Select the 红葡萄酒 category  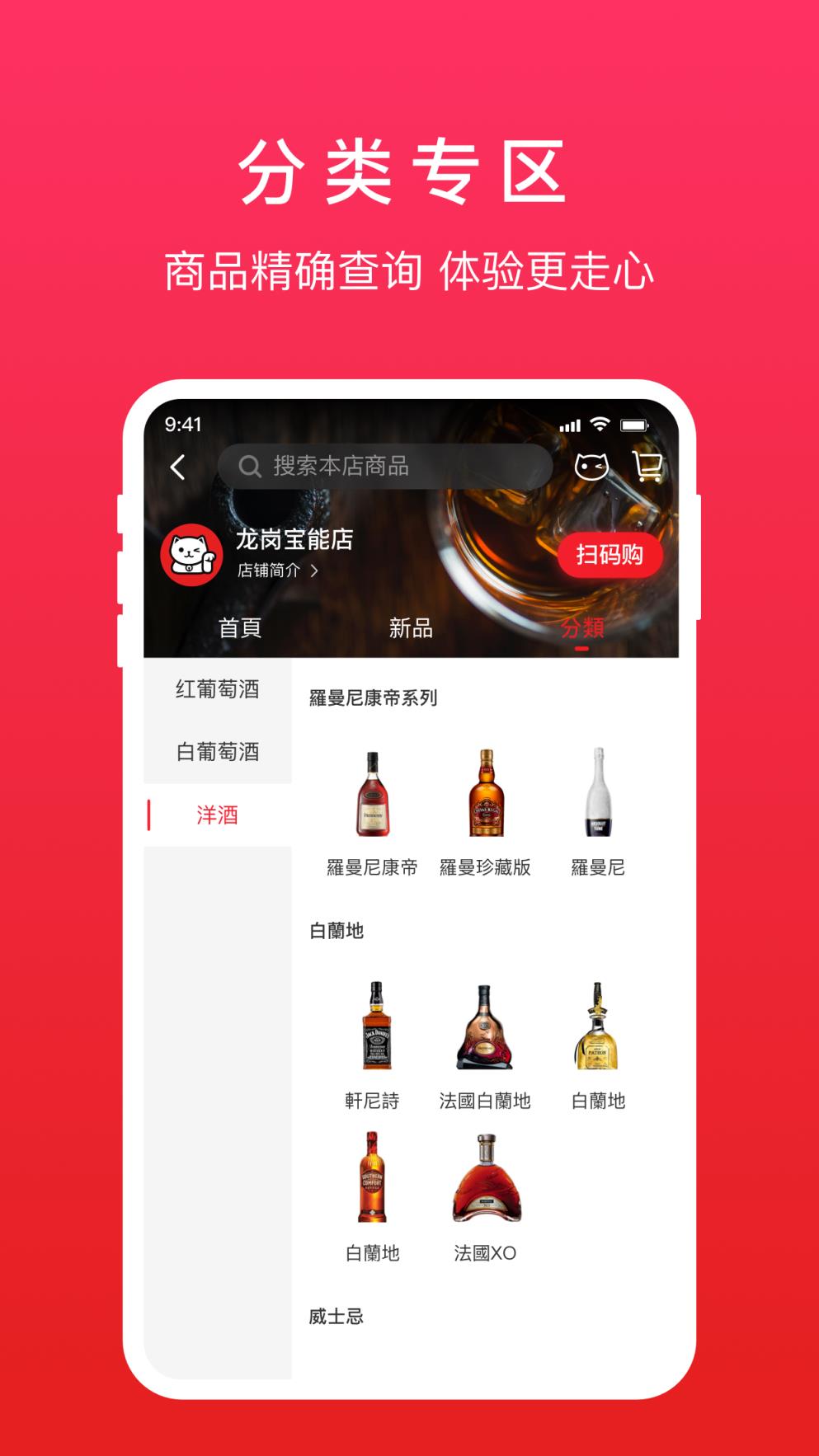tap(218, 689)
